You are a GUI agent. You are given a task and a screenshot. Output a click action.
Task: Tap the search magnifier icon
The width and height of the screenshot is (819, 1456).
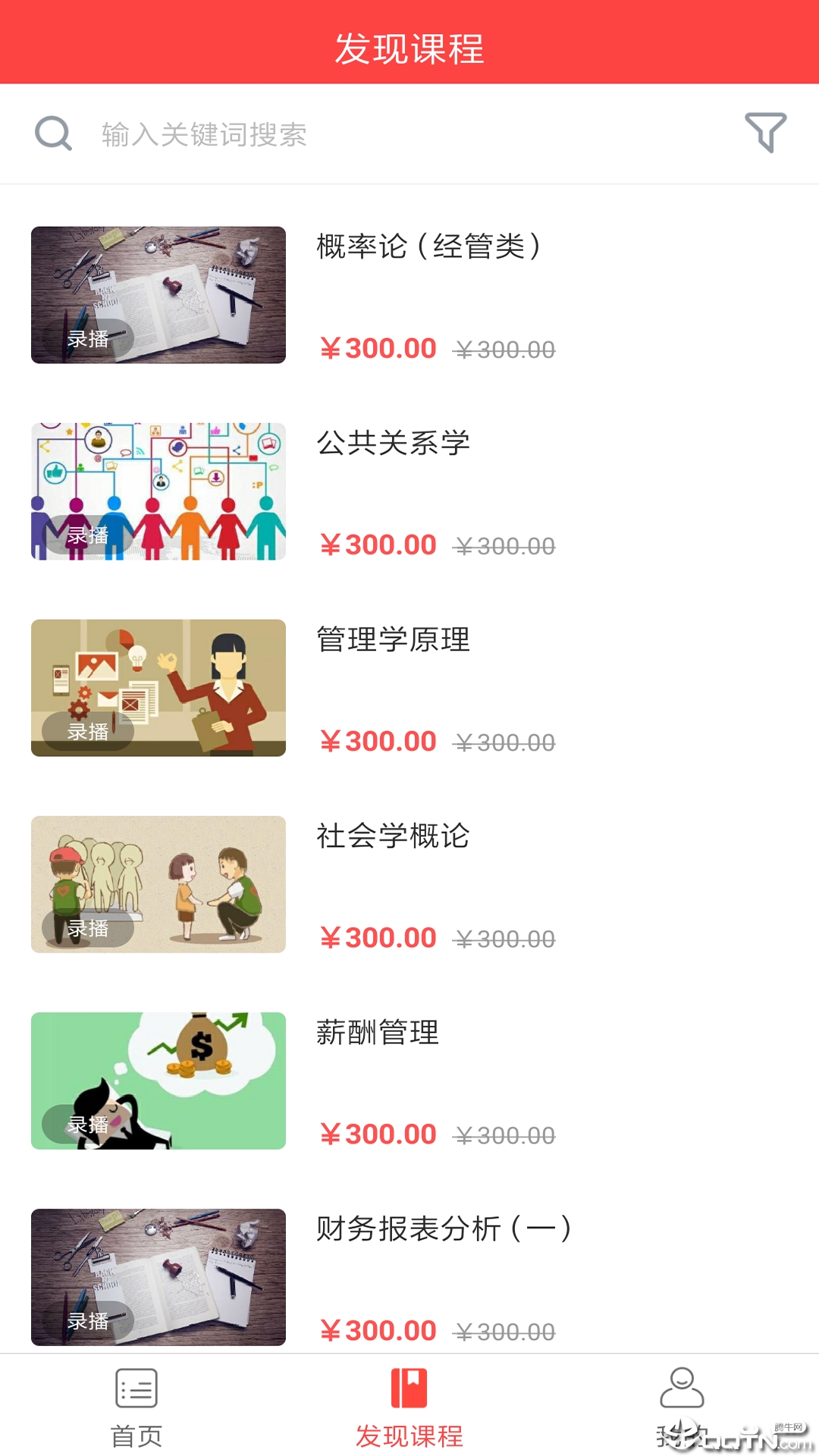(53, 134)
